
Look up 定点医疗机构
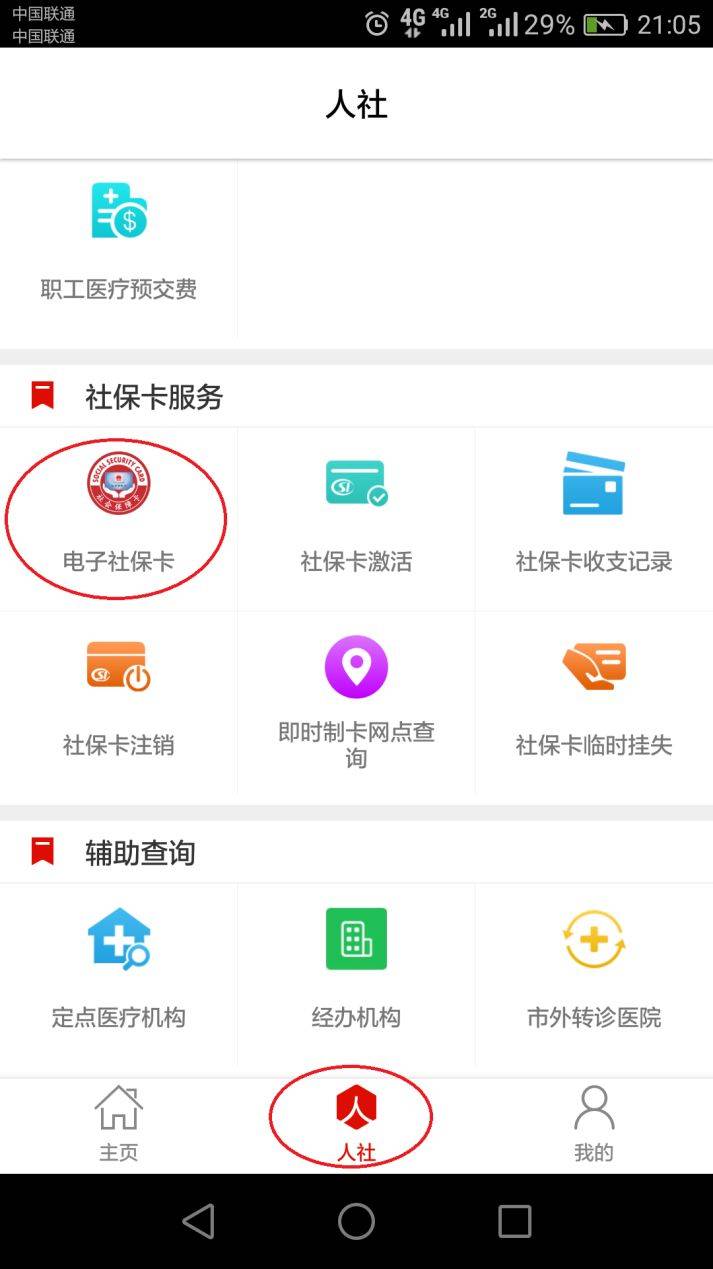(x=118, y=972)
